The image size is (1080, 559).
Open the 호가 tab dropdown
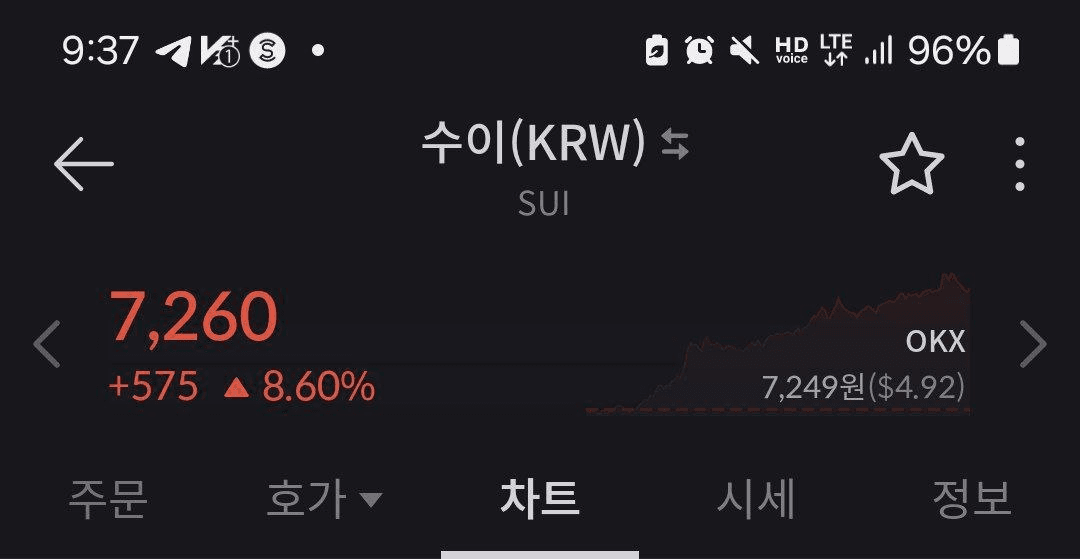click(324, 498)
